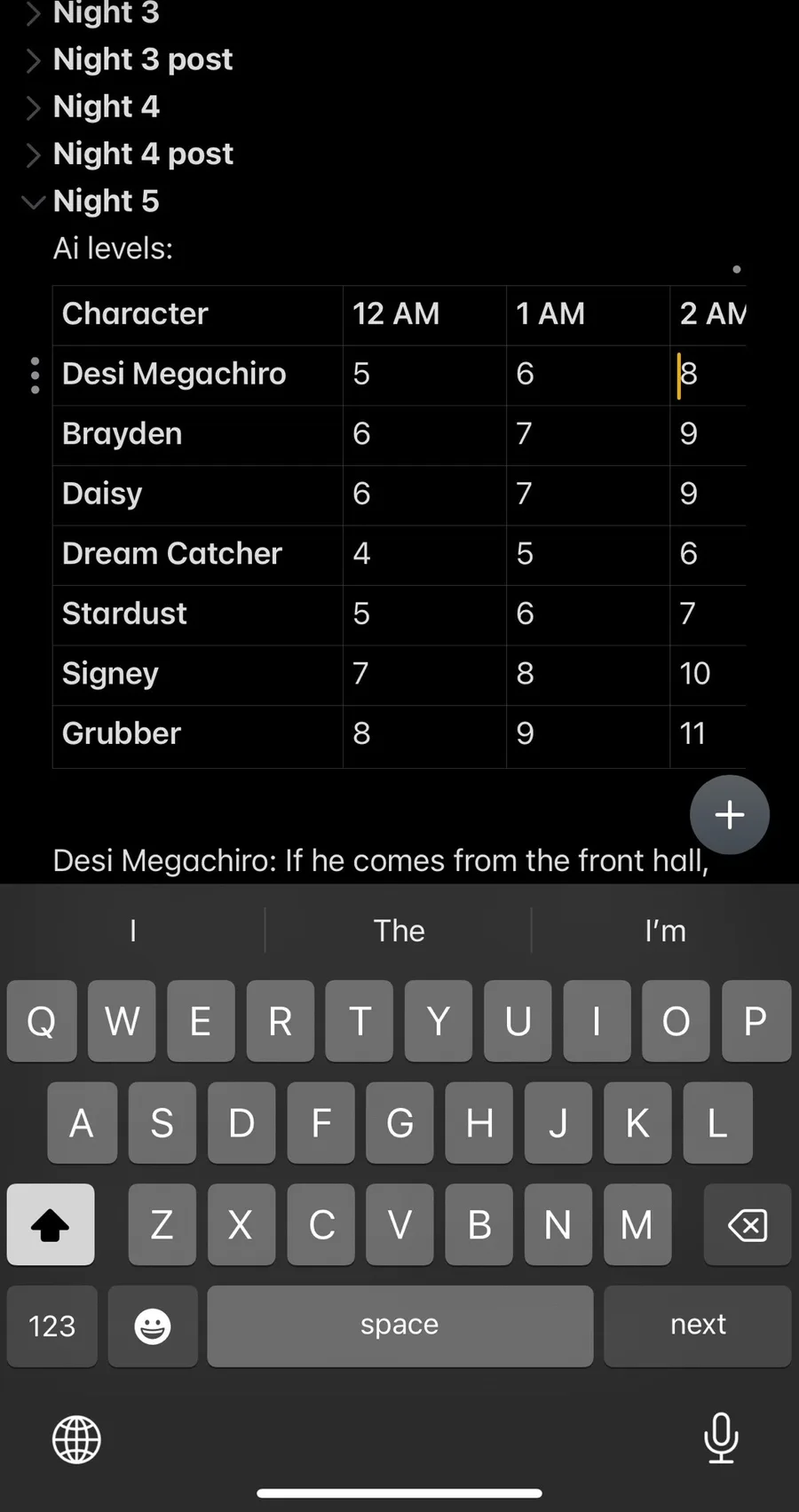
Task: Expand the Night 3 post section
Action: 33,60
